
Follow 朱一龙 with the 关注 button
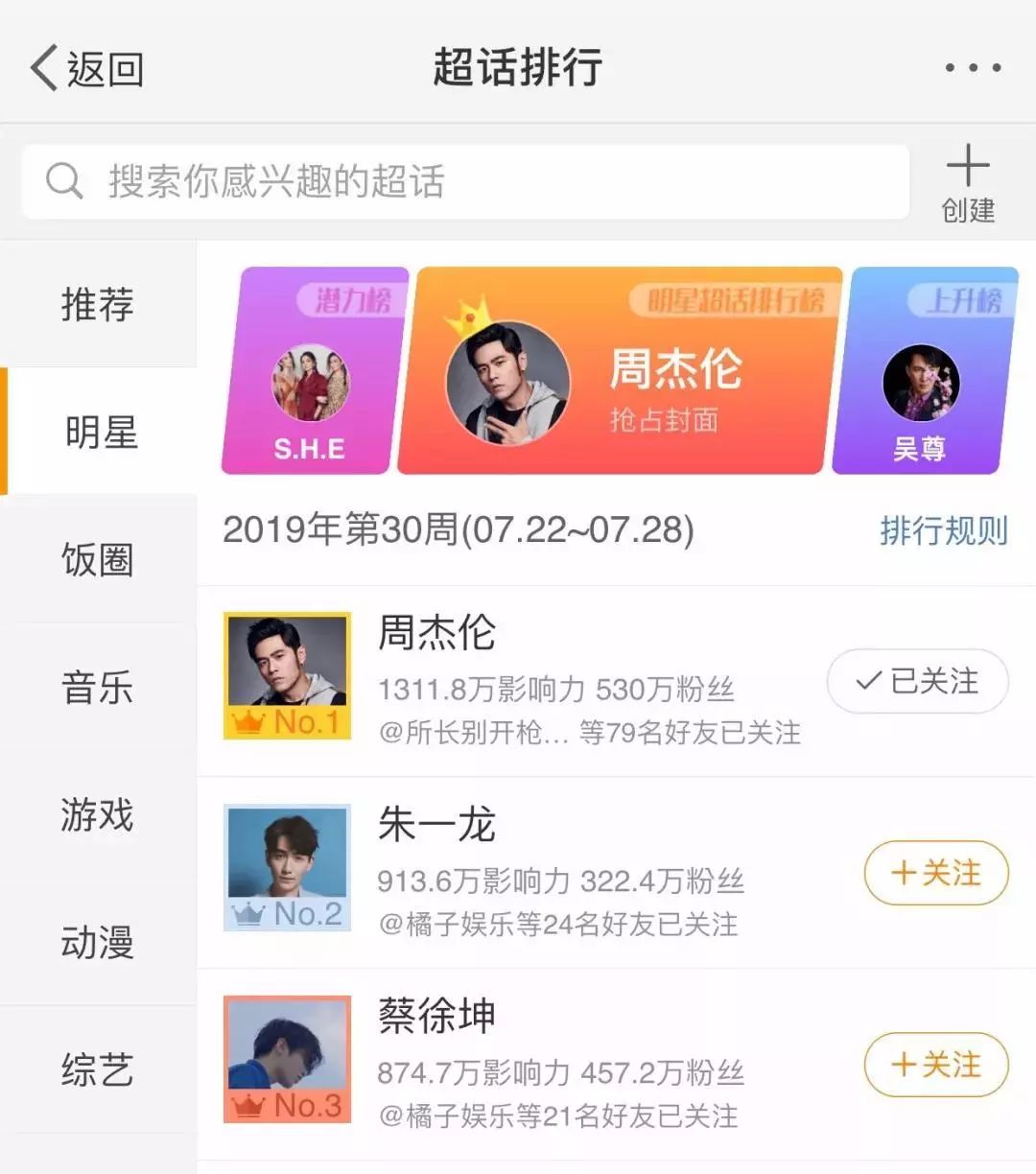pyautogui.click(x=935, y=874)
